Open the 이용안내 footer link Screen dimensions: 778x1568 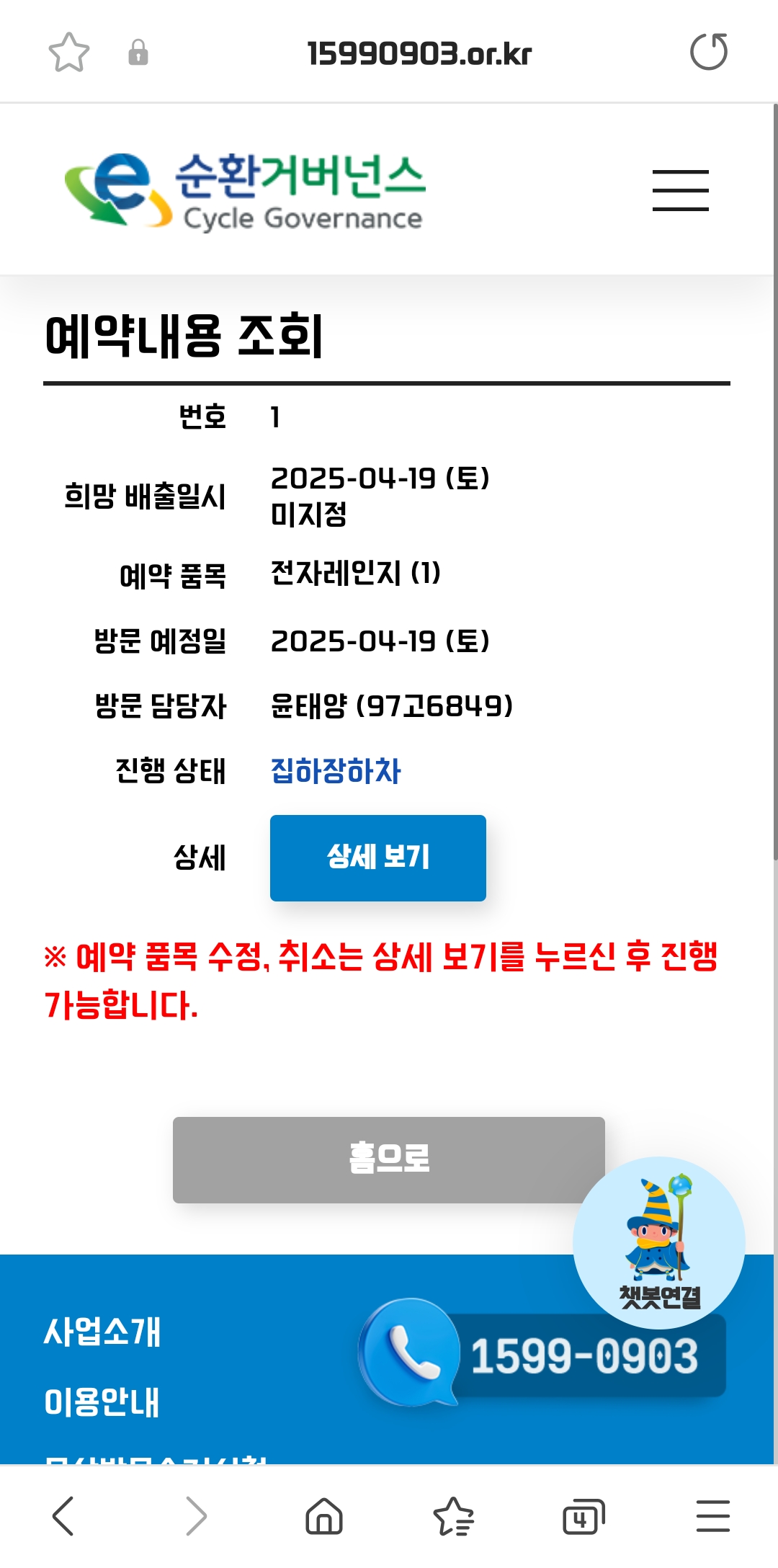(x=102, y=1402)
